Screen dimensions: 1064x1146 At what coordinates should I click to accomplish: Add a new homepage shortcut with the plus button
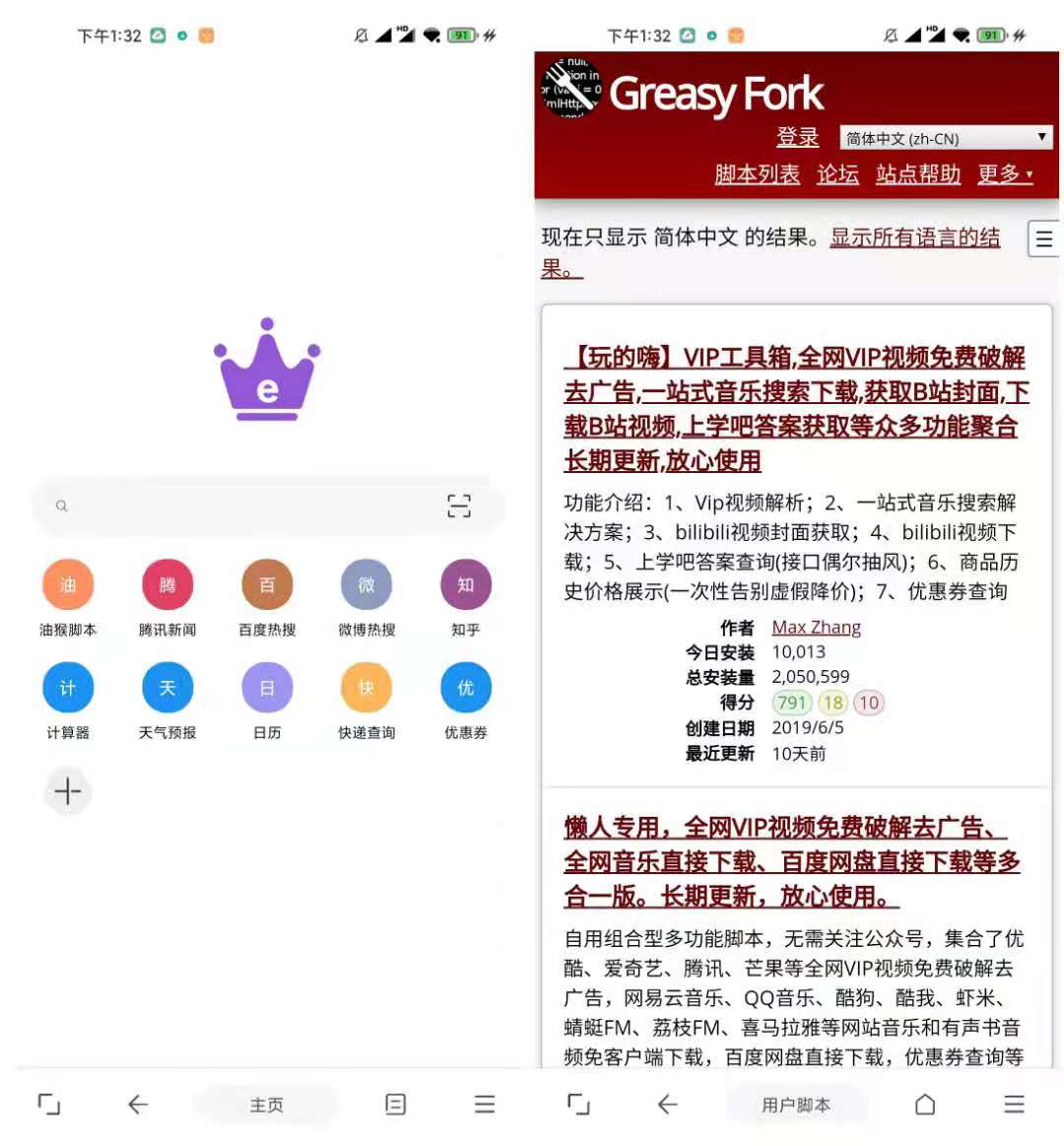point(68,791)
